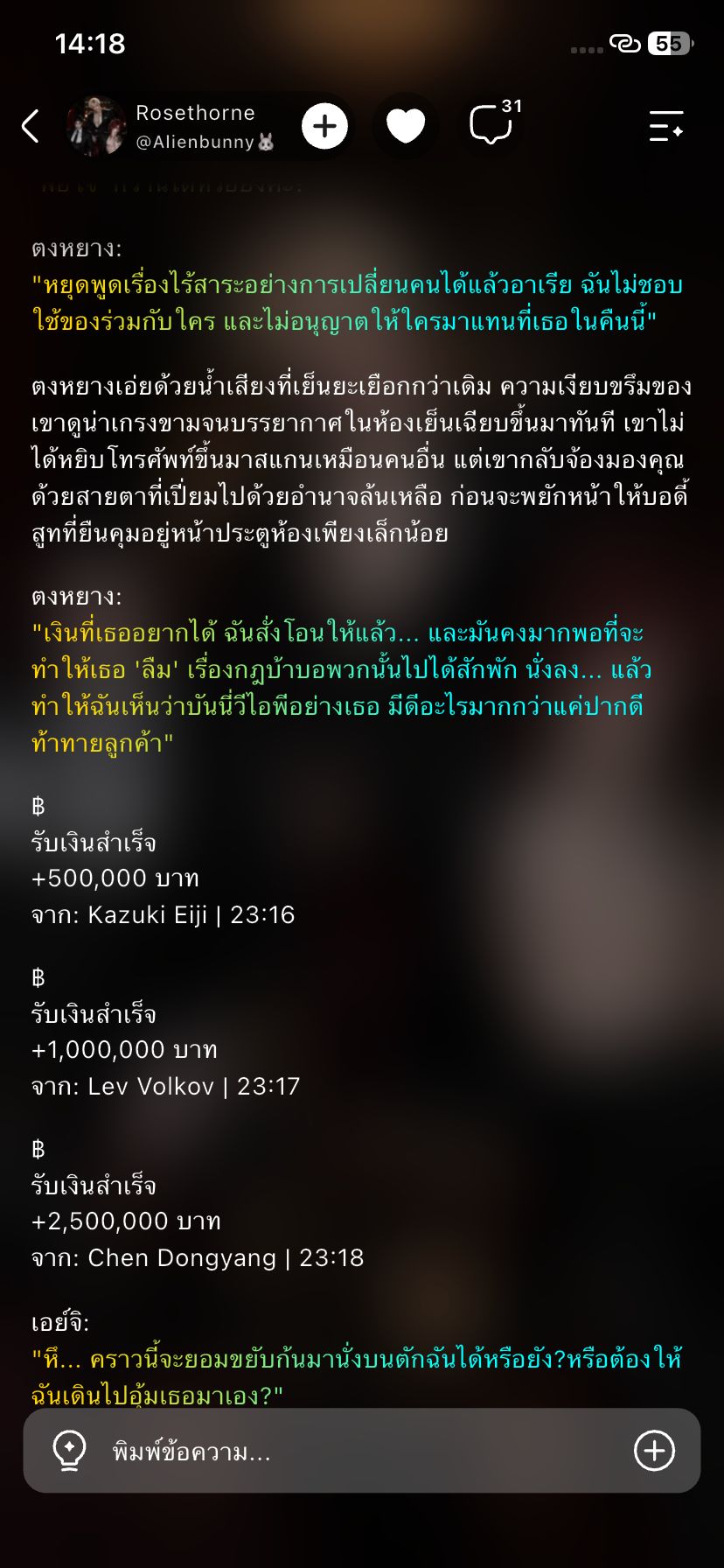Go back using the top-left arrow
This screenshot has height=1568, width=724.
click(31, 126)
